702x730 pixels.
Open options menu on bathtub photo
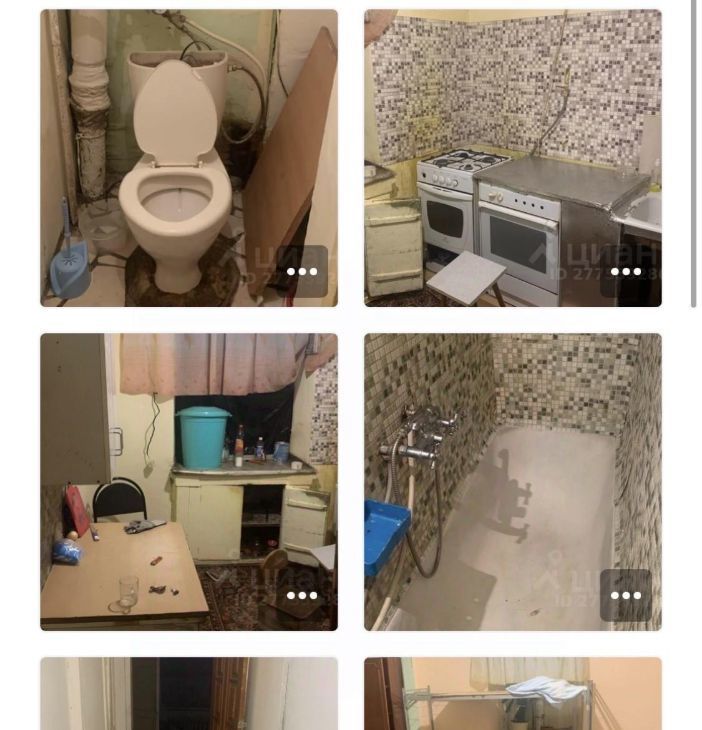[x=626, y=595]
